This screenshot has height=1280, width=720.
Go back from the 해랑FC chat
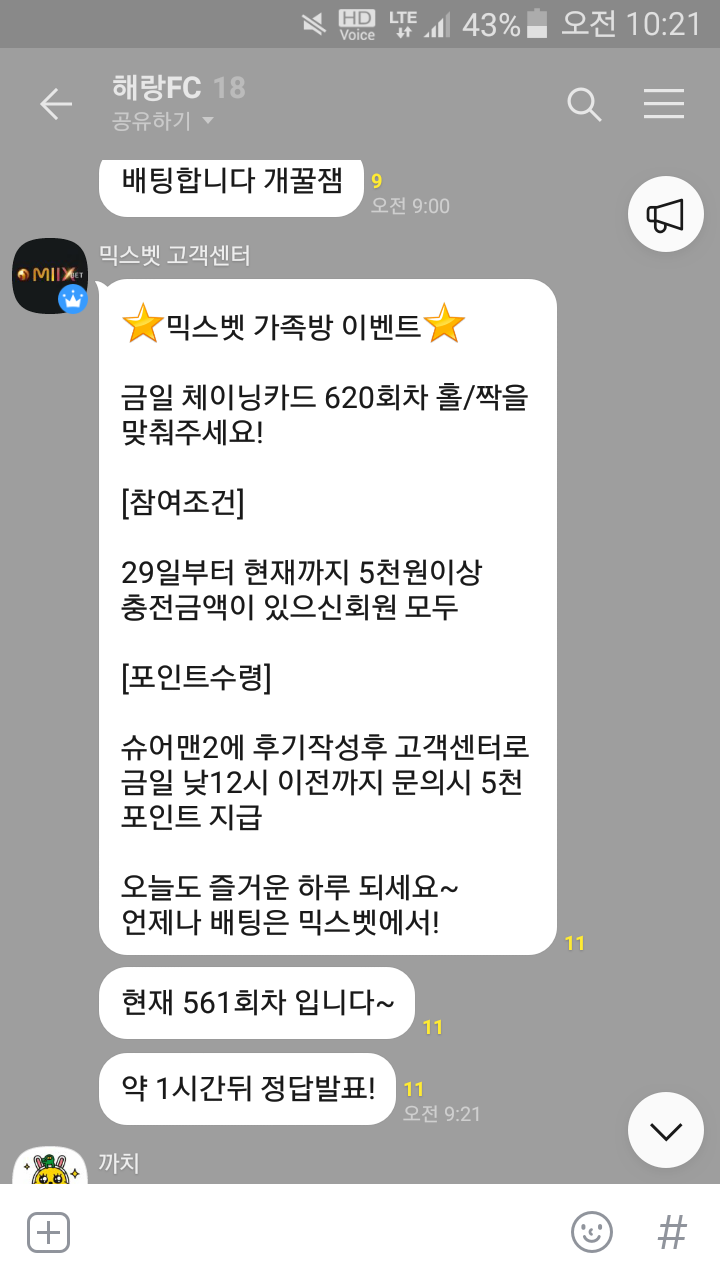[55, 104]
